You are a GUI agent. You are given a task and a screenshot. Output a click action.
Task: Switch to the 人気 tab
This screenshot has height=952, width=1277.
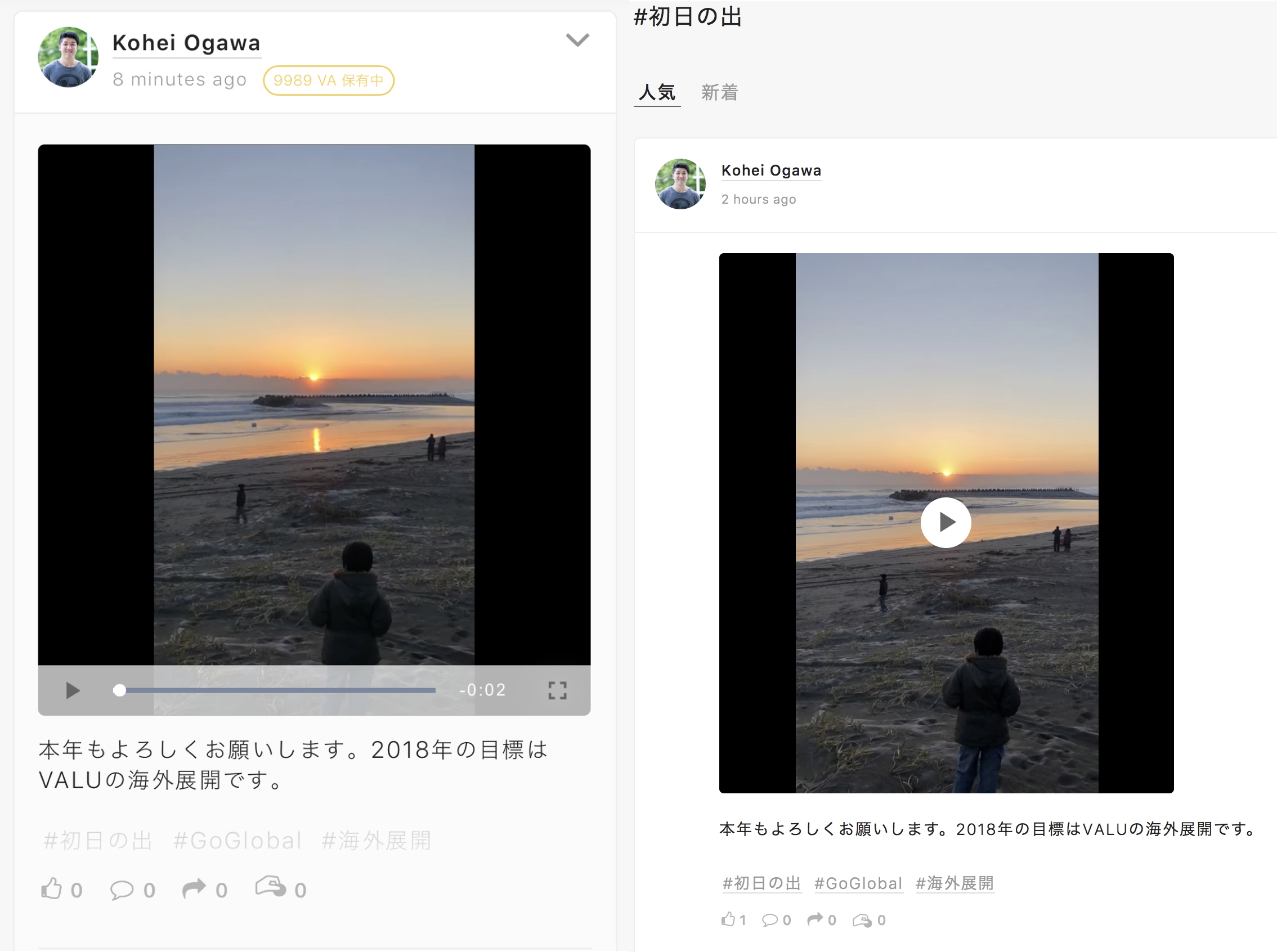(657, 92)
